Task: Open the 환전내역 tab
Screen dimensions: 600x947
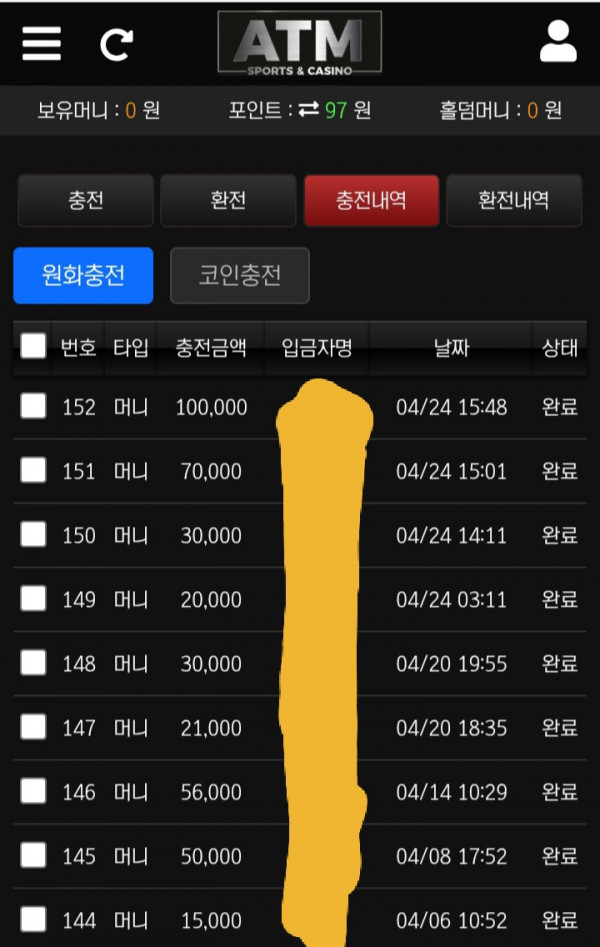Action: tap(513, 200)
